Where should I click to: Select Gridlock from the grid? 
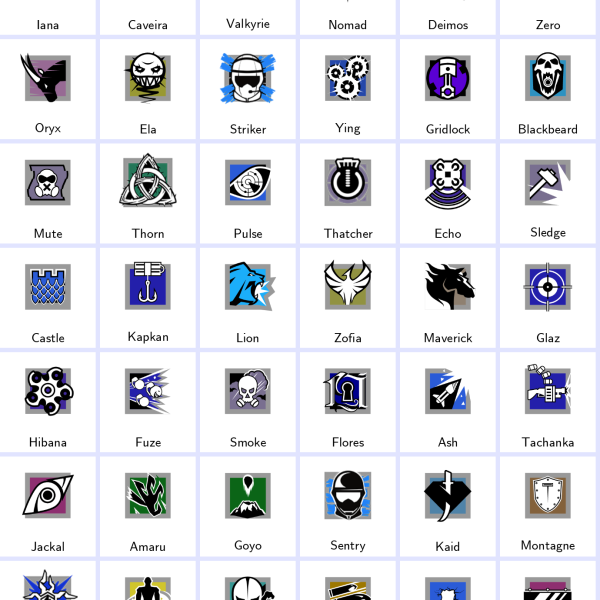click(448, 88)
